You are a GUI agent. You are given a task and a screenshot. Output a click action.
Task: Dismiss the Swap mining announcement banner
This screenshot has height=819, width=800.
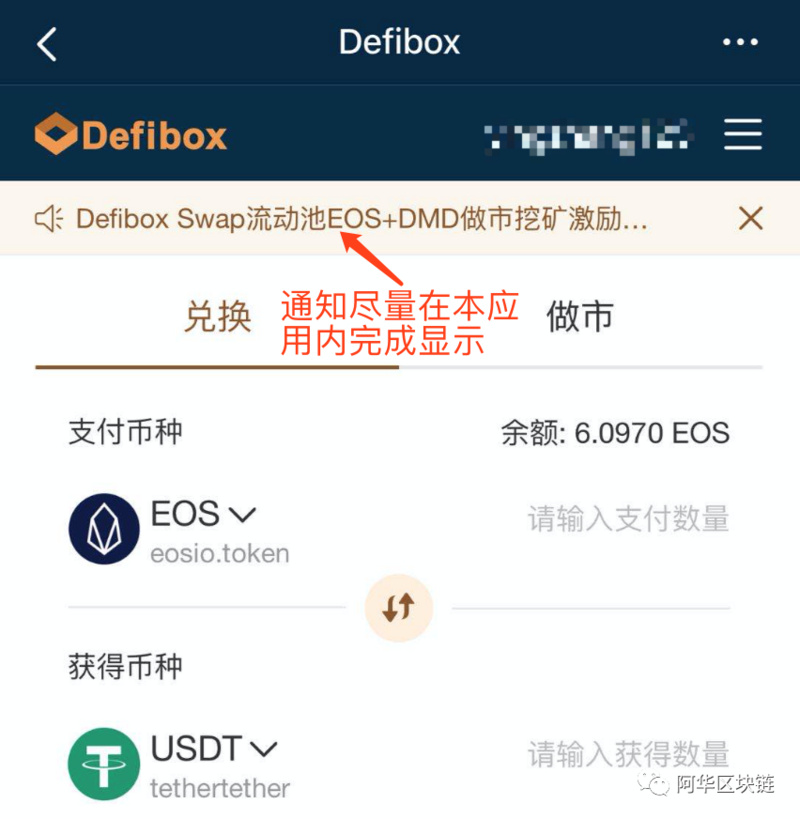tap(750, 218)
